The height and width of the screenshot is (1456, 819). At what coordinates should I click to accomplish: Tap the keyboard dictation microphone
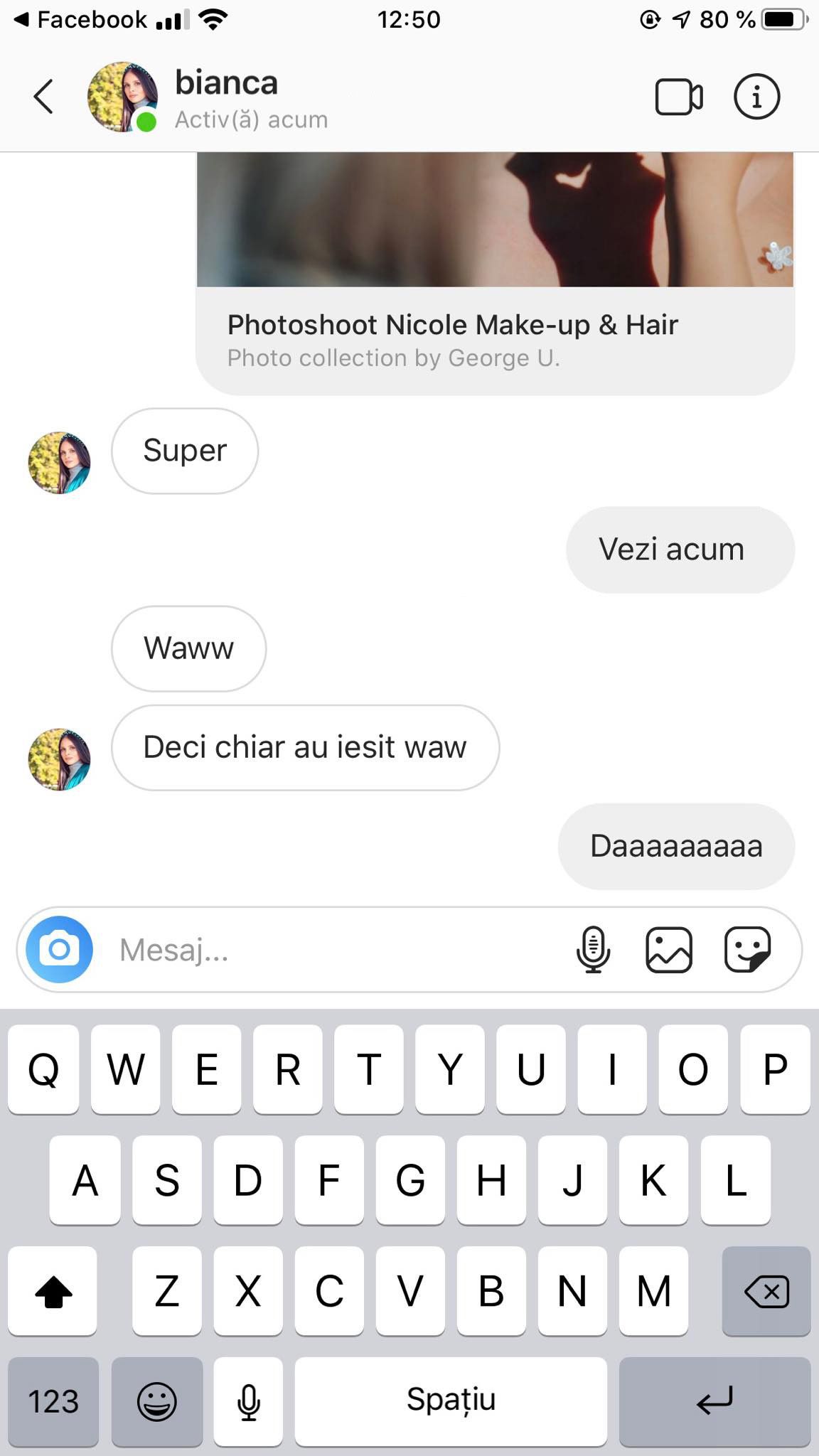coord(248,1401)
